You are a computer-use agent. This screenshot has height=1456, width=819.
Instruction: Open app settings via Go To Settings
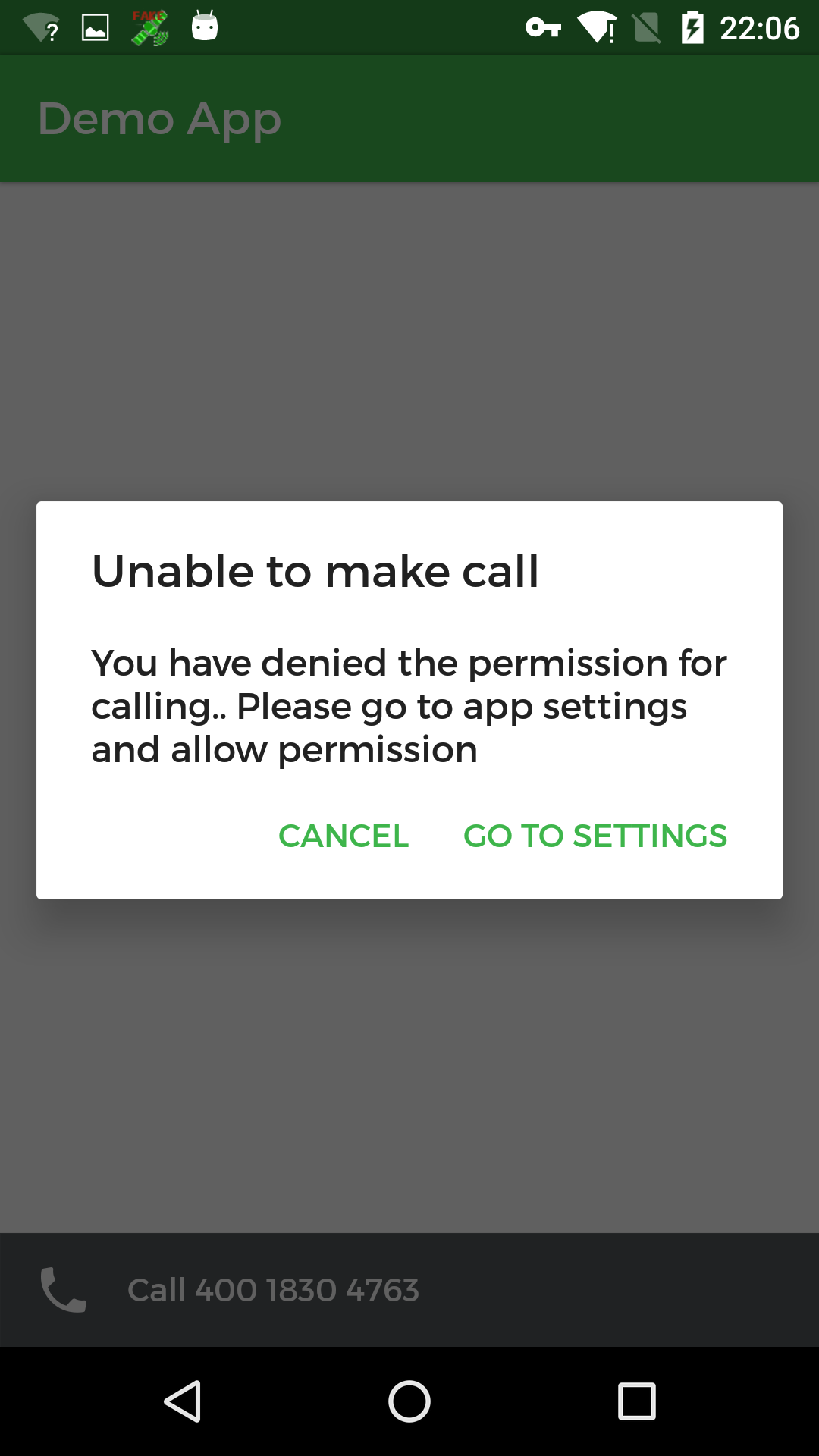point(595,836)
